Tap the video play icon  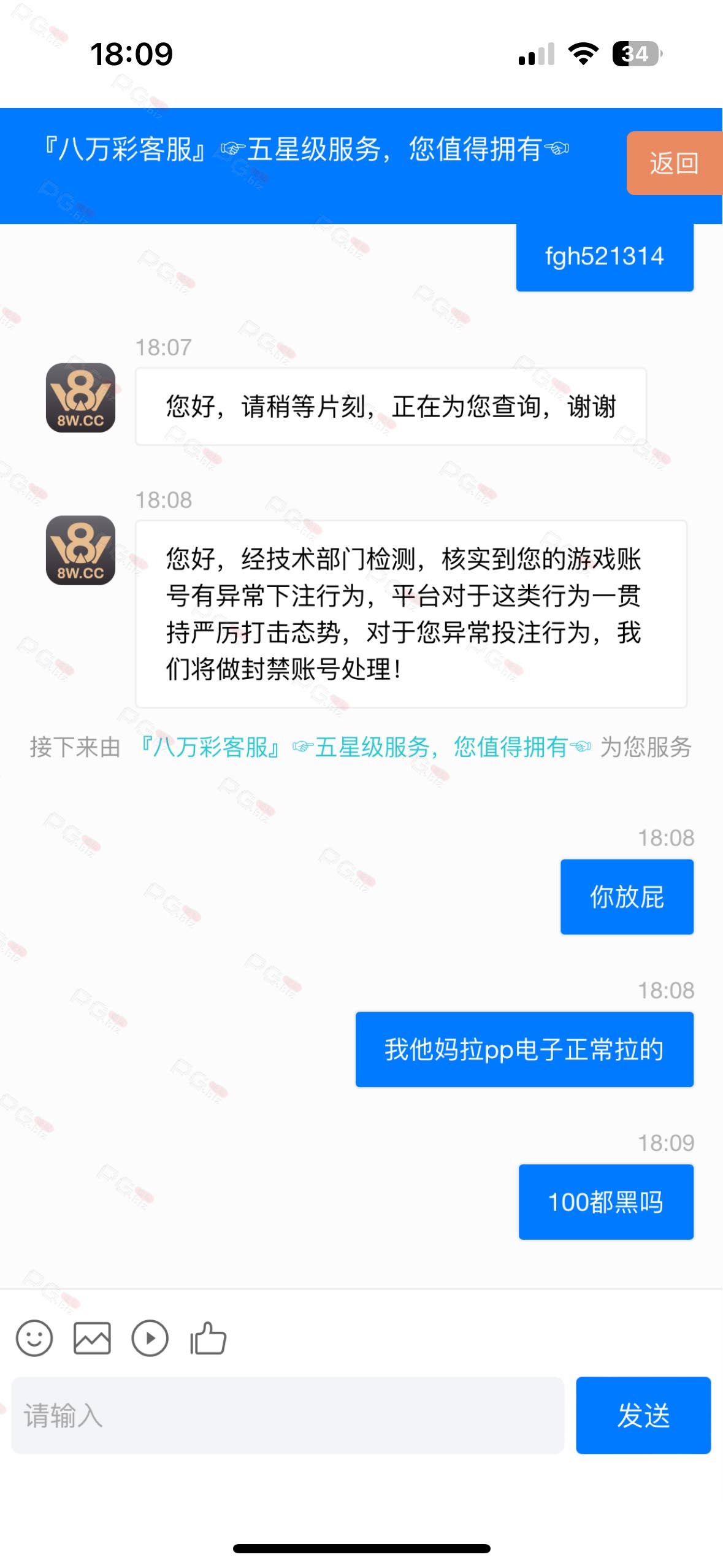pyautogui.click(x=150, y=1338)
